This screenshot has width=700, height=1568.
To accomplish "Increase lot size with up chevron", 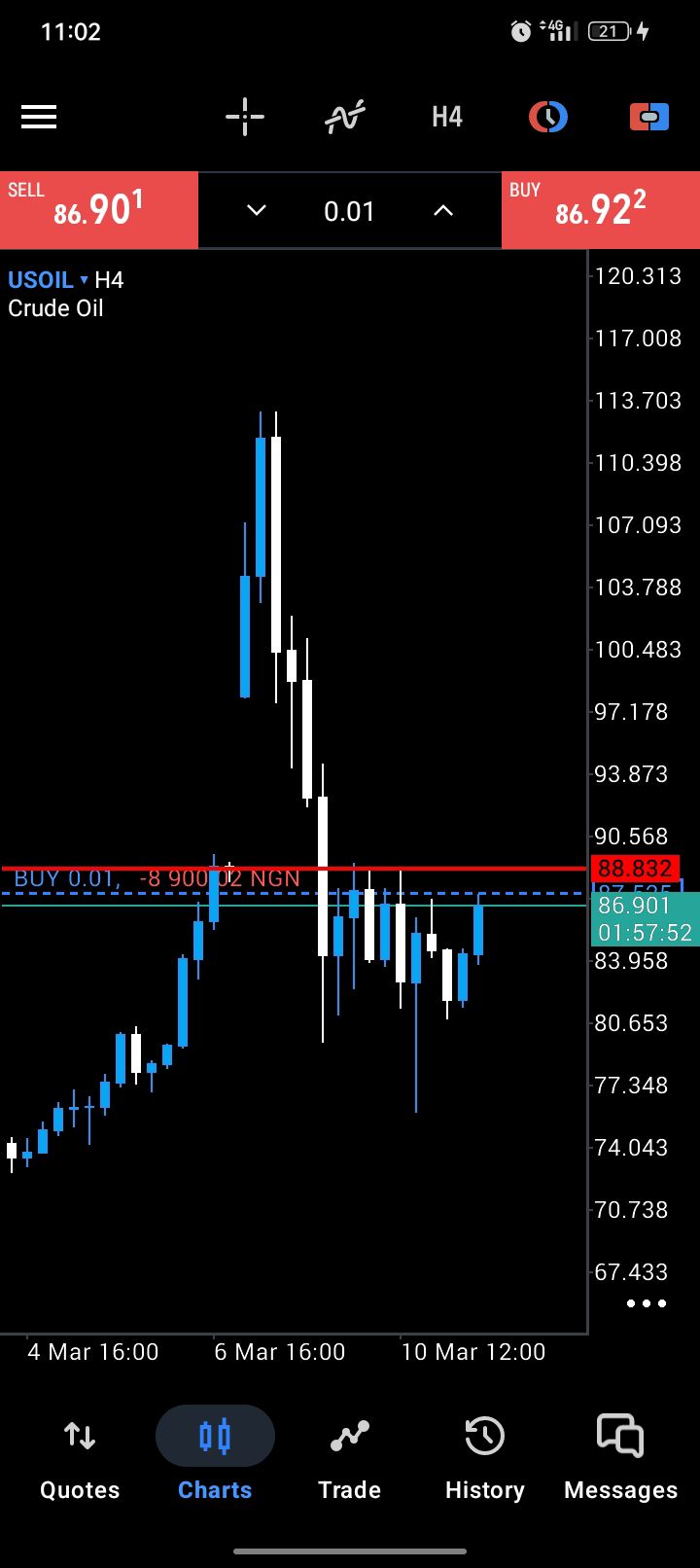I will click(443, 210).
